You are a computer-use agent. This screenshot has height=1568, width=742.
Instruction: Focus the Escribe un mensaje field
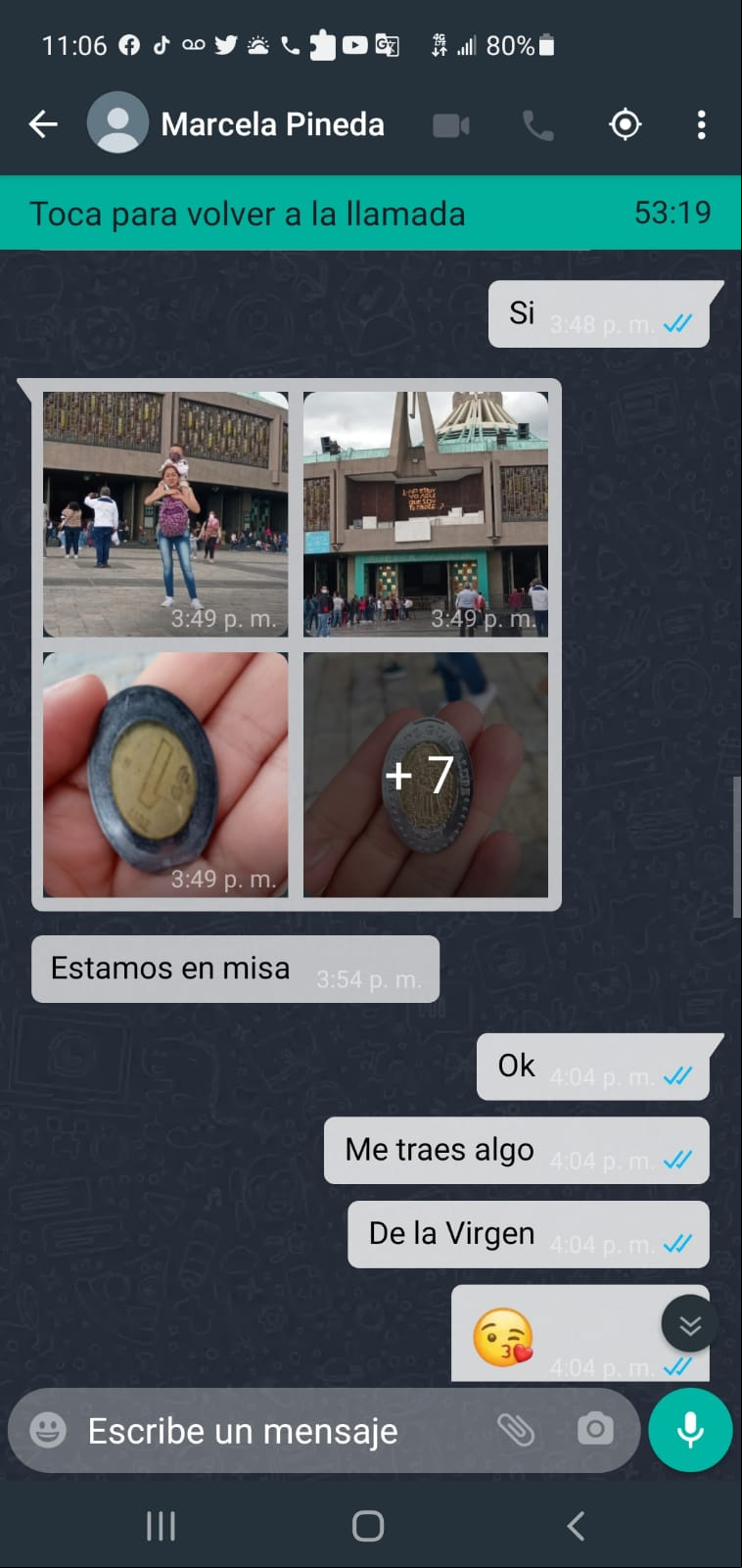[x=274, y=1431]
